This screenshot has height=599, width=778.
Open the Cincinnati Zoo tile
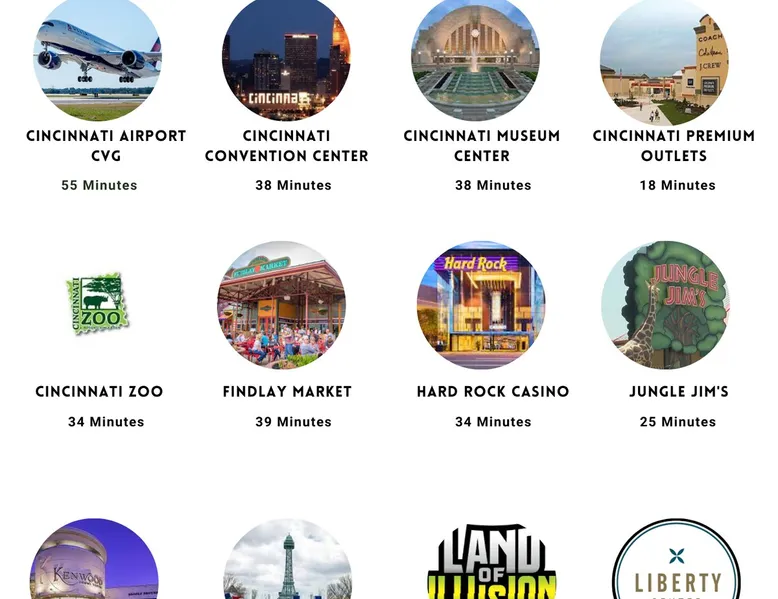[x=97, y=304]
